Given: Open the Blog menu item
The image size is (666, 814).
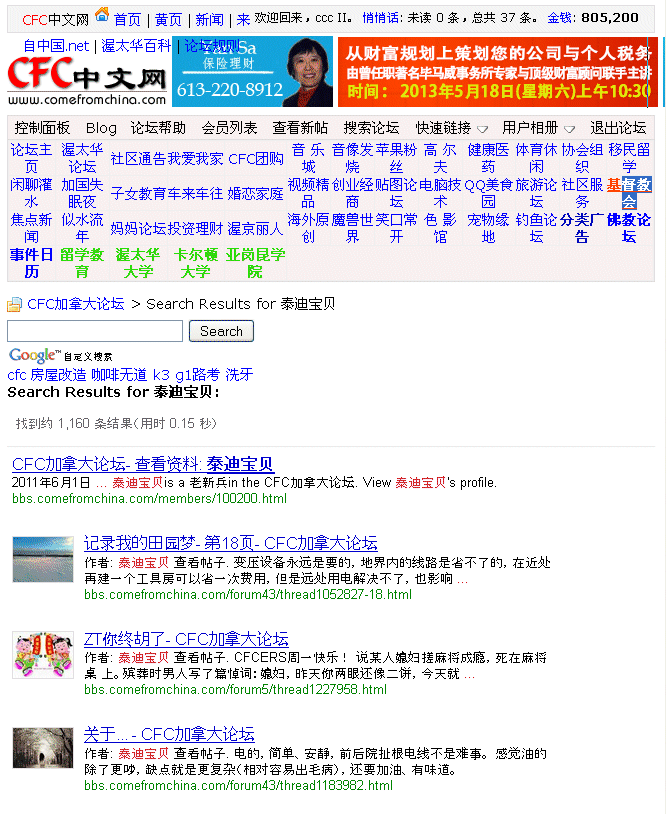Looking at the screenshot, I should tap(101, 128).
